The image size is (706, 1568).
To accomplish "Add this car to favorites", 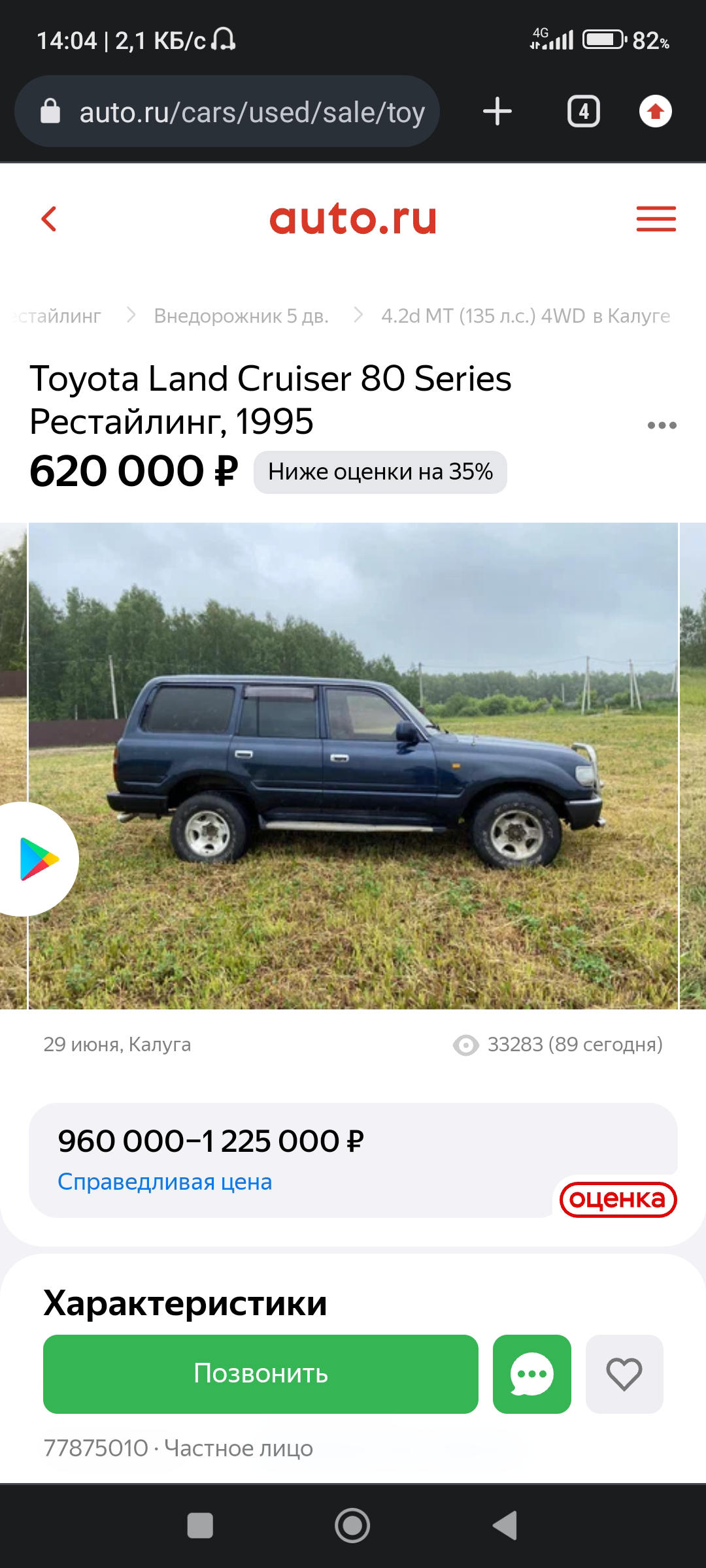I will tap(624, 1374).
